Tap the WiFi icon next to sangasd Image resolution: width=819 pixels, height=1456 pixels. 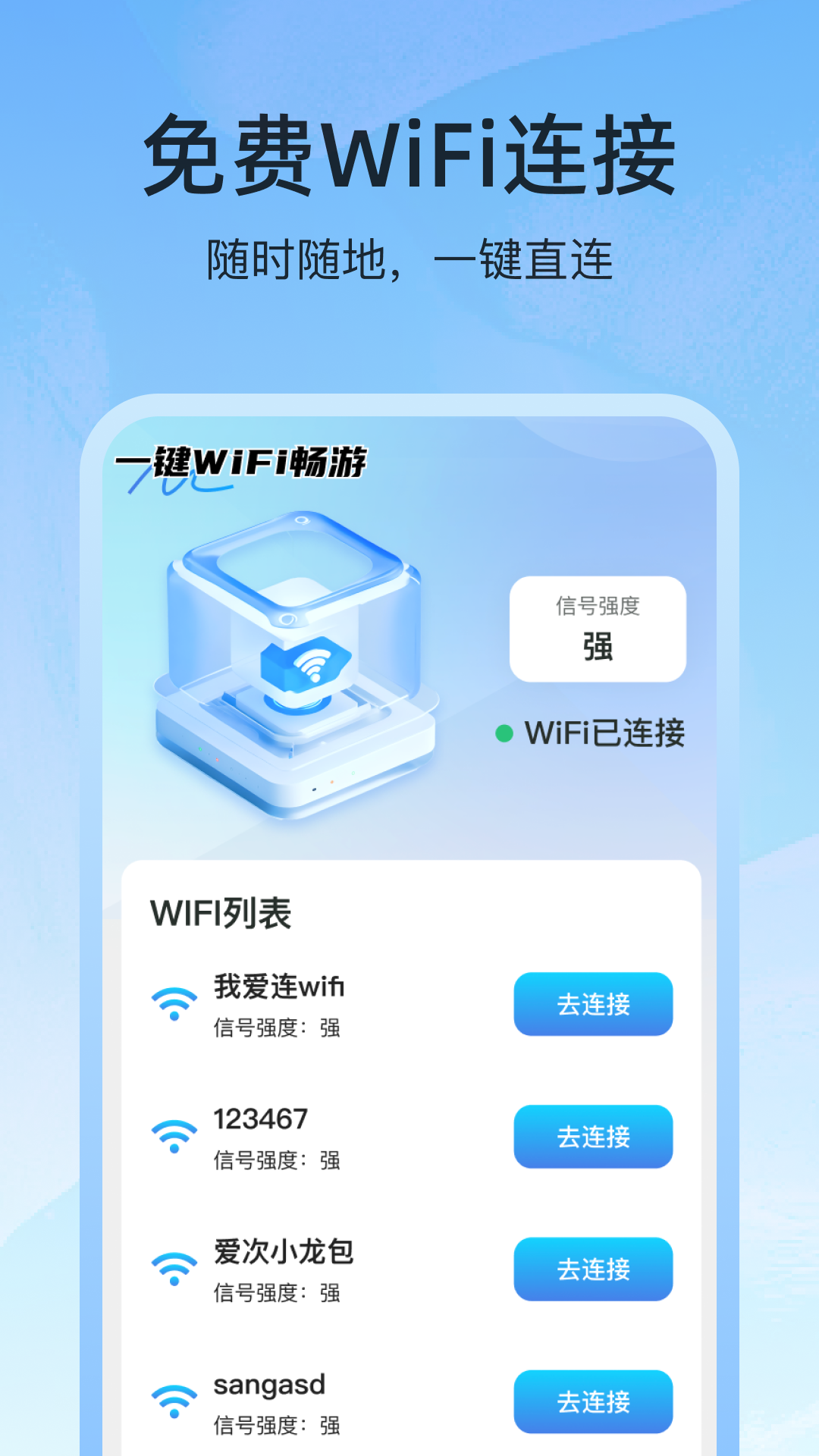(x=173, y=1401)
